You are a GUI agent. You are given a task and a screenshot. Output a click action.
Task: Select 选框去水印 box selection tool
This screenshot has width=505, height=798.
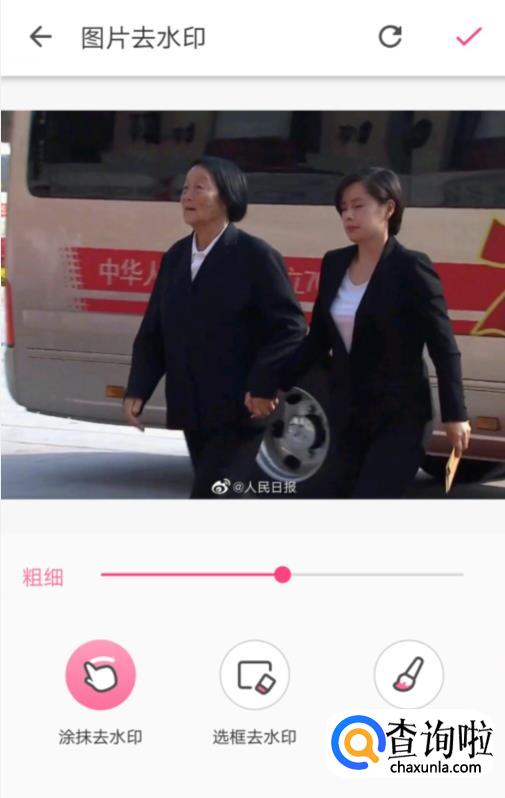pyautogui.click(x=255, y=675)
